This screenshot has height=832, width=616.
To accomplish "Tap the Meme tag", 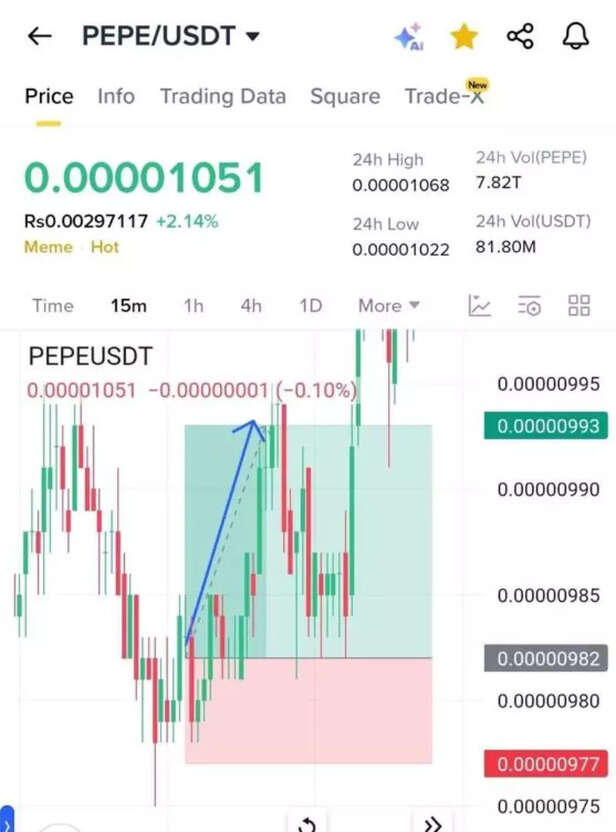I will tap(48, 247).
